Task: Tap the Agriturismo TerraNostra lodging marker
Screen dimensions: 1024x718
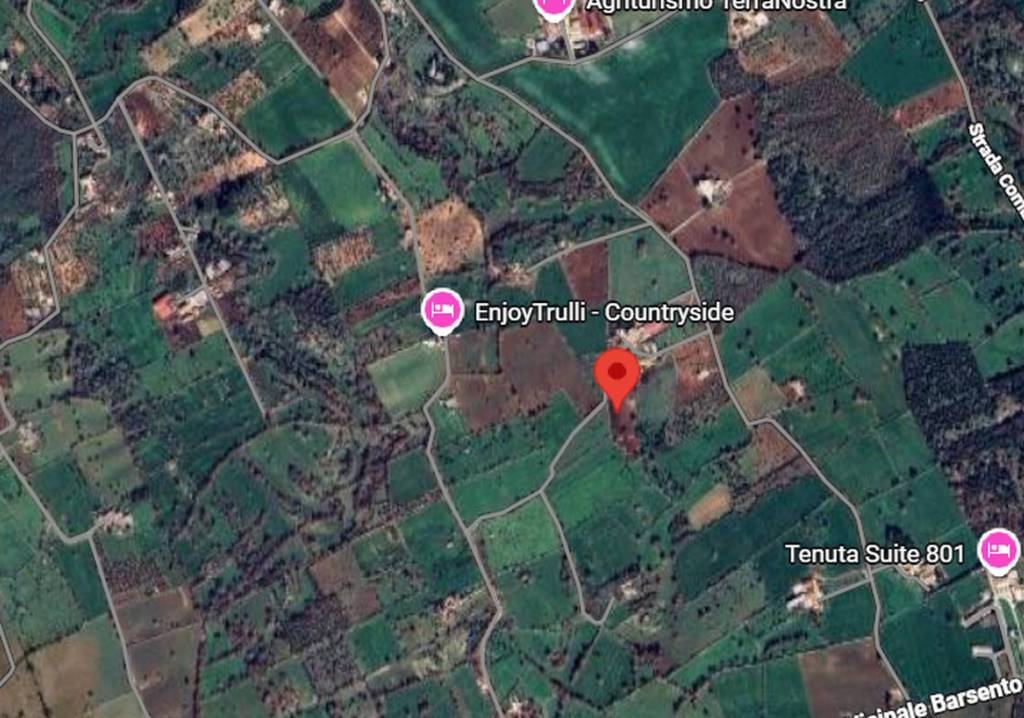Action: (553, 6)
